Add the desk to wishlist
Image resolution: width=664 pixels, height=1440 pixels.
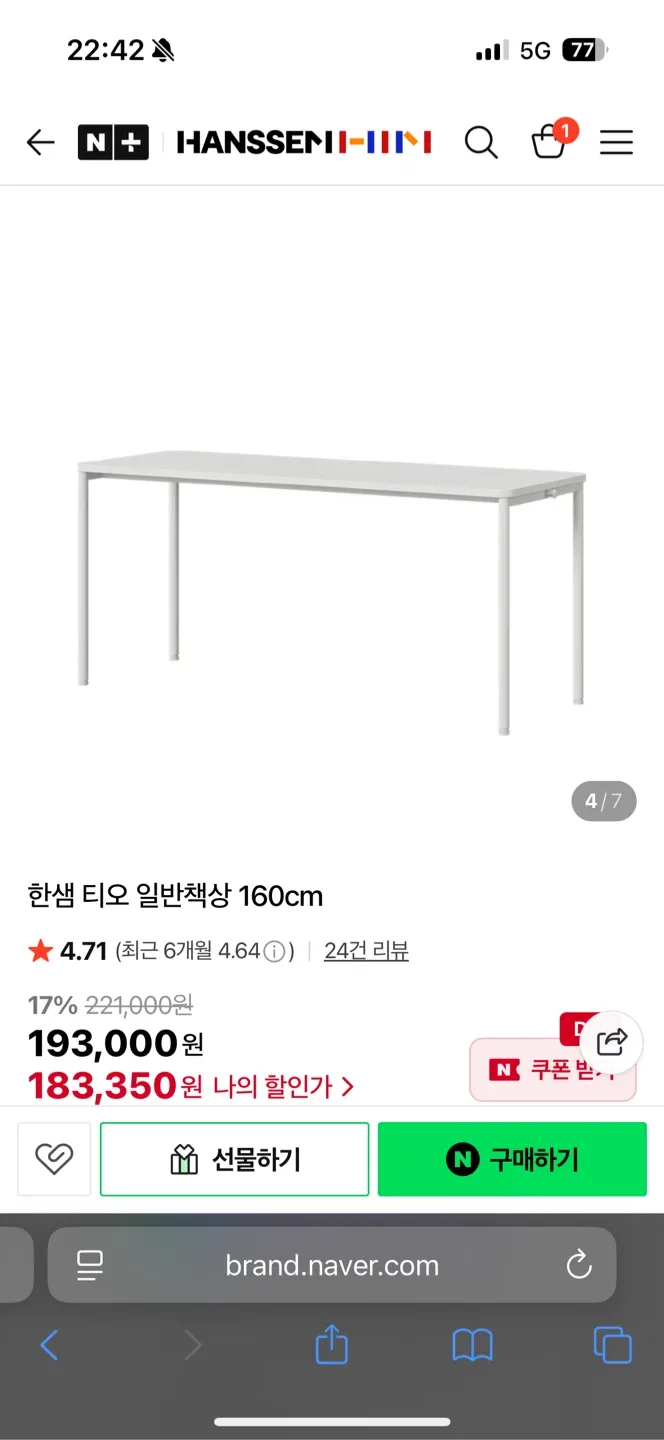click(54, 1159)
